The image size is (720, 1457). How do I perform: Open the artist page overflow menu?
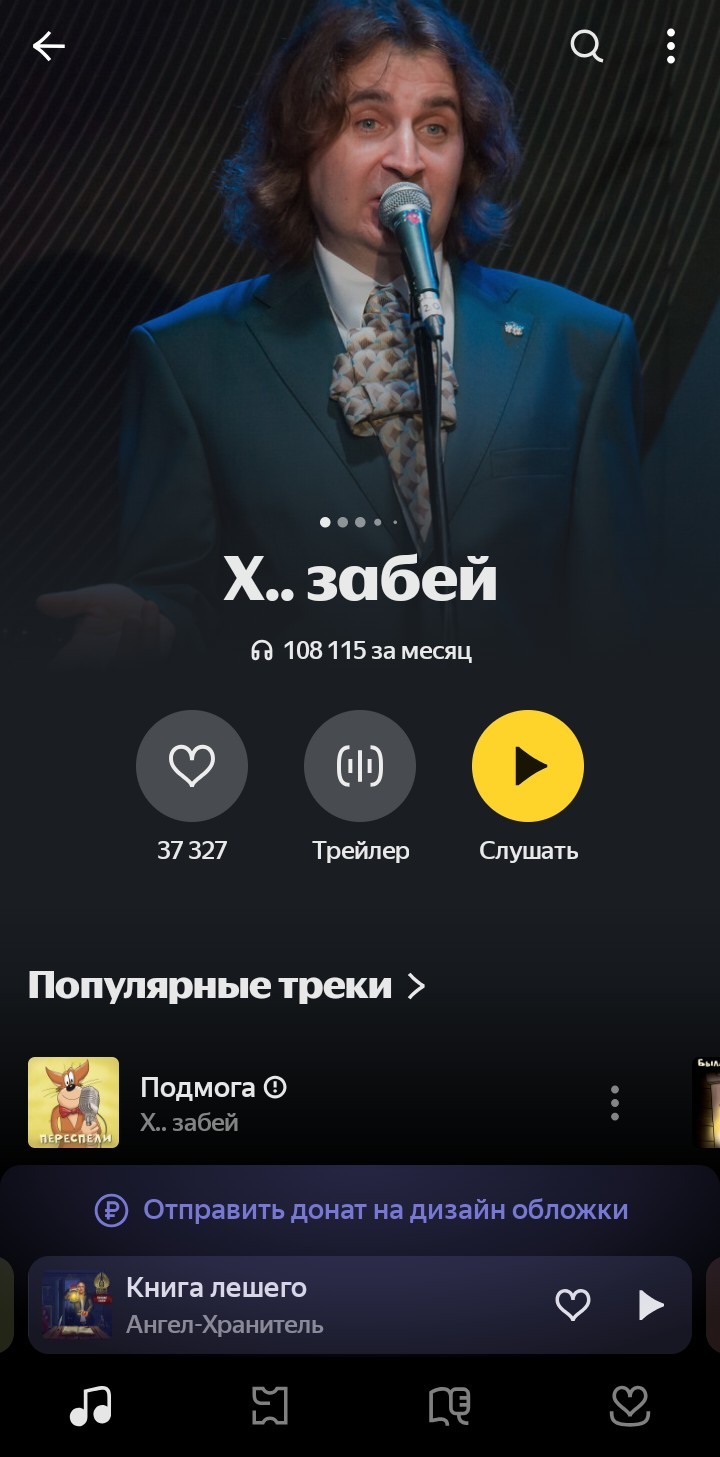[x=670, y=46]
